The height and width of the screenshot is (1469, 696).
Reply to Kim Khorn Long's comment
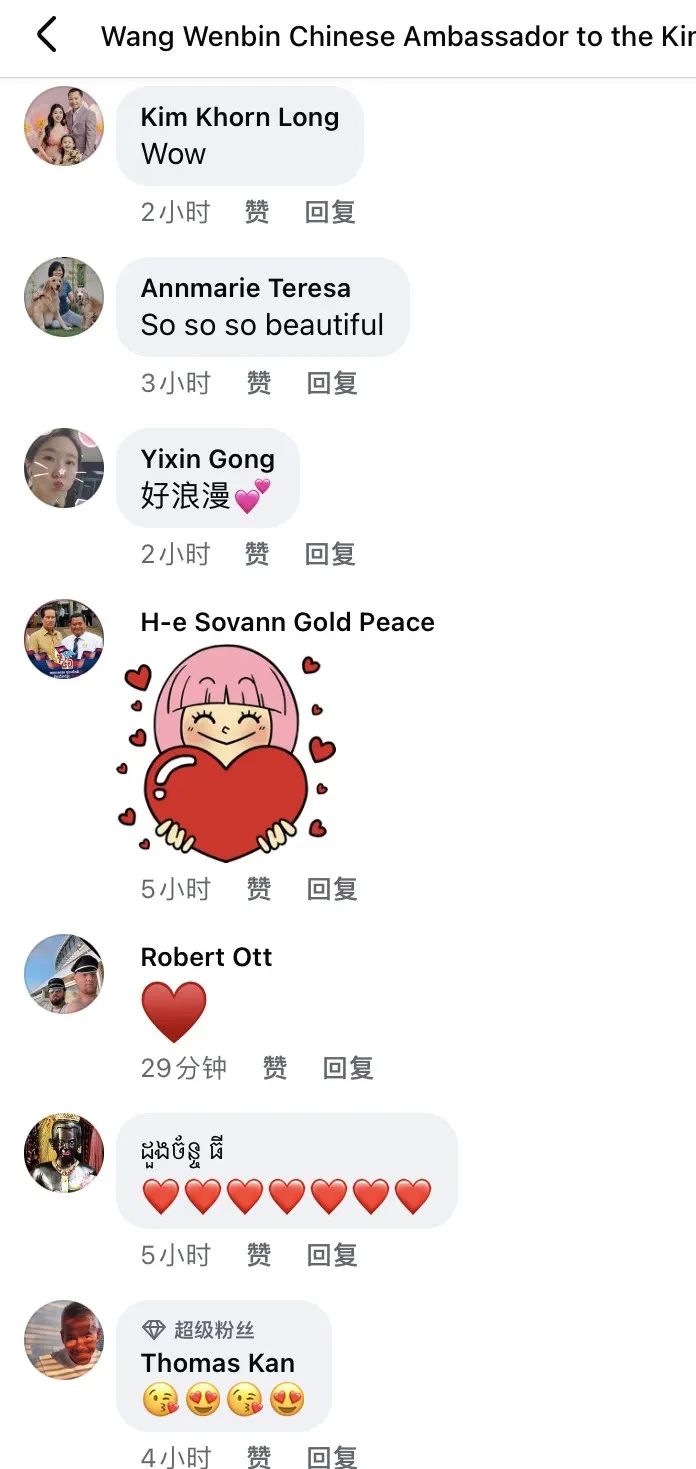tap(330, 212)
